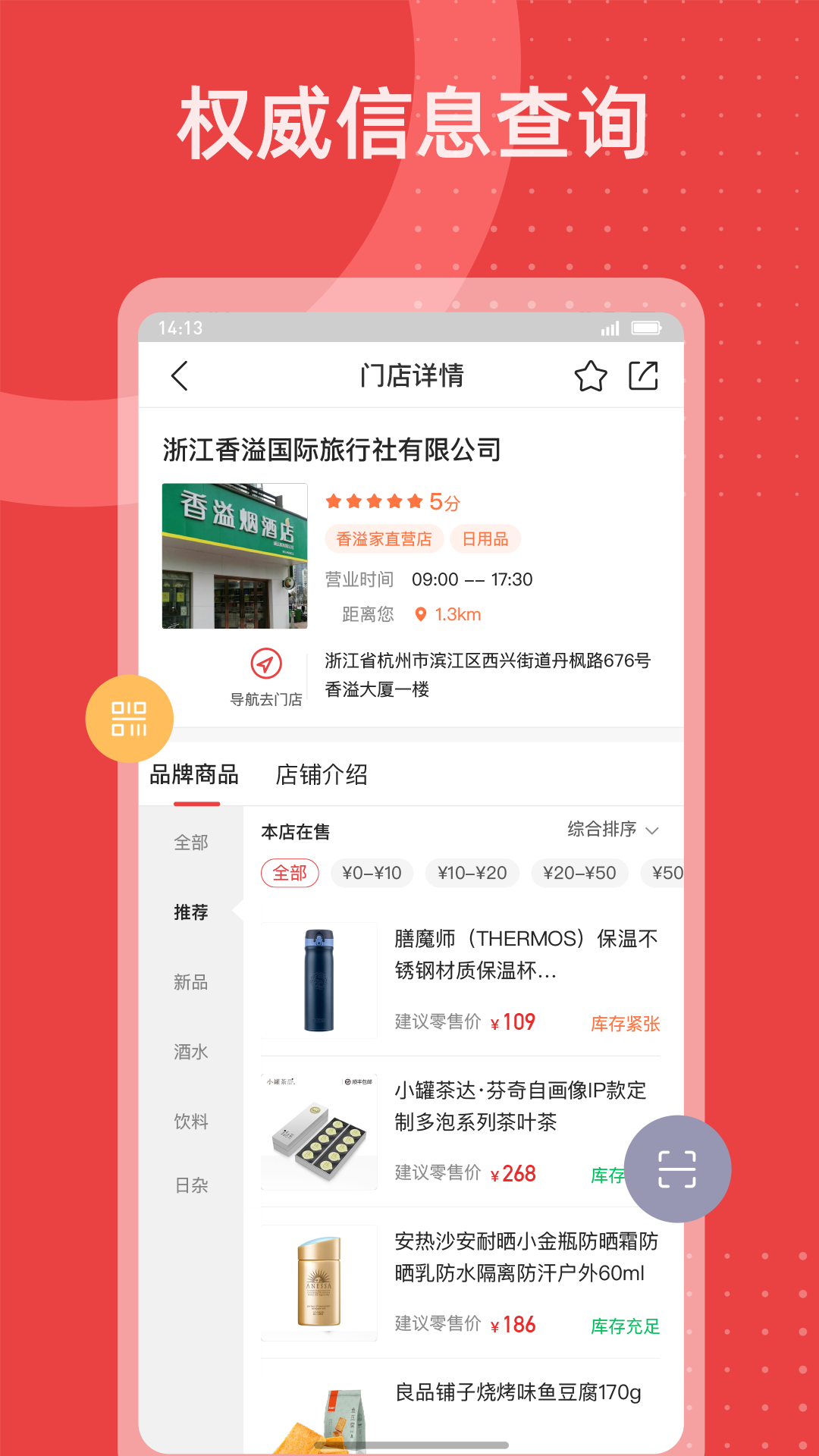Tap the location pin next to 1.3km
The width and height of the screenshot is (819, 1456).
coord(422,614)
